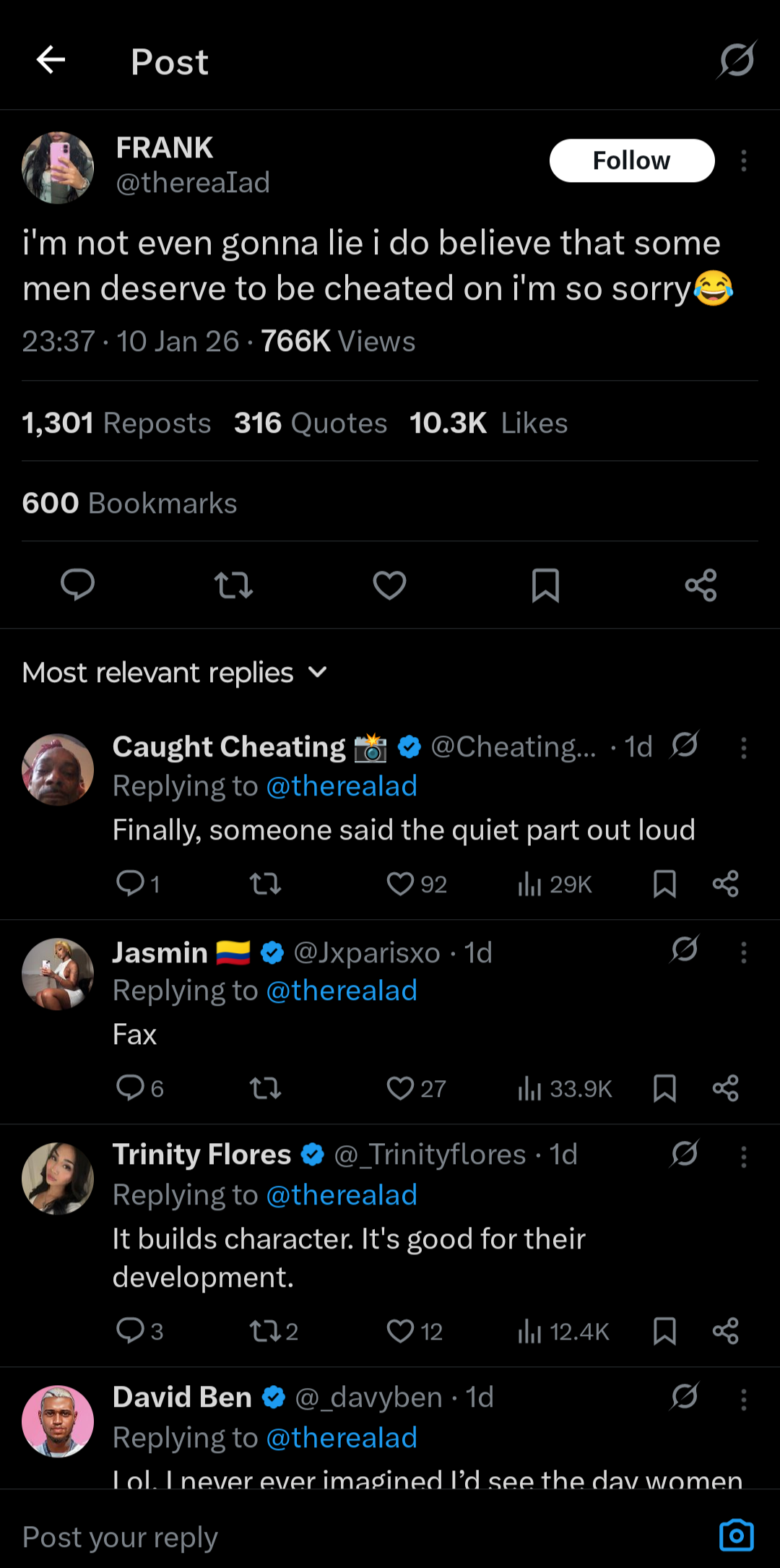780x1568 pixels.
Task: Open the 10.3K Likes list
Action: pyautogui.click(x=487, y=423)
